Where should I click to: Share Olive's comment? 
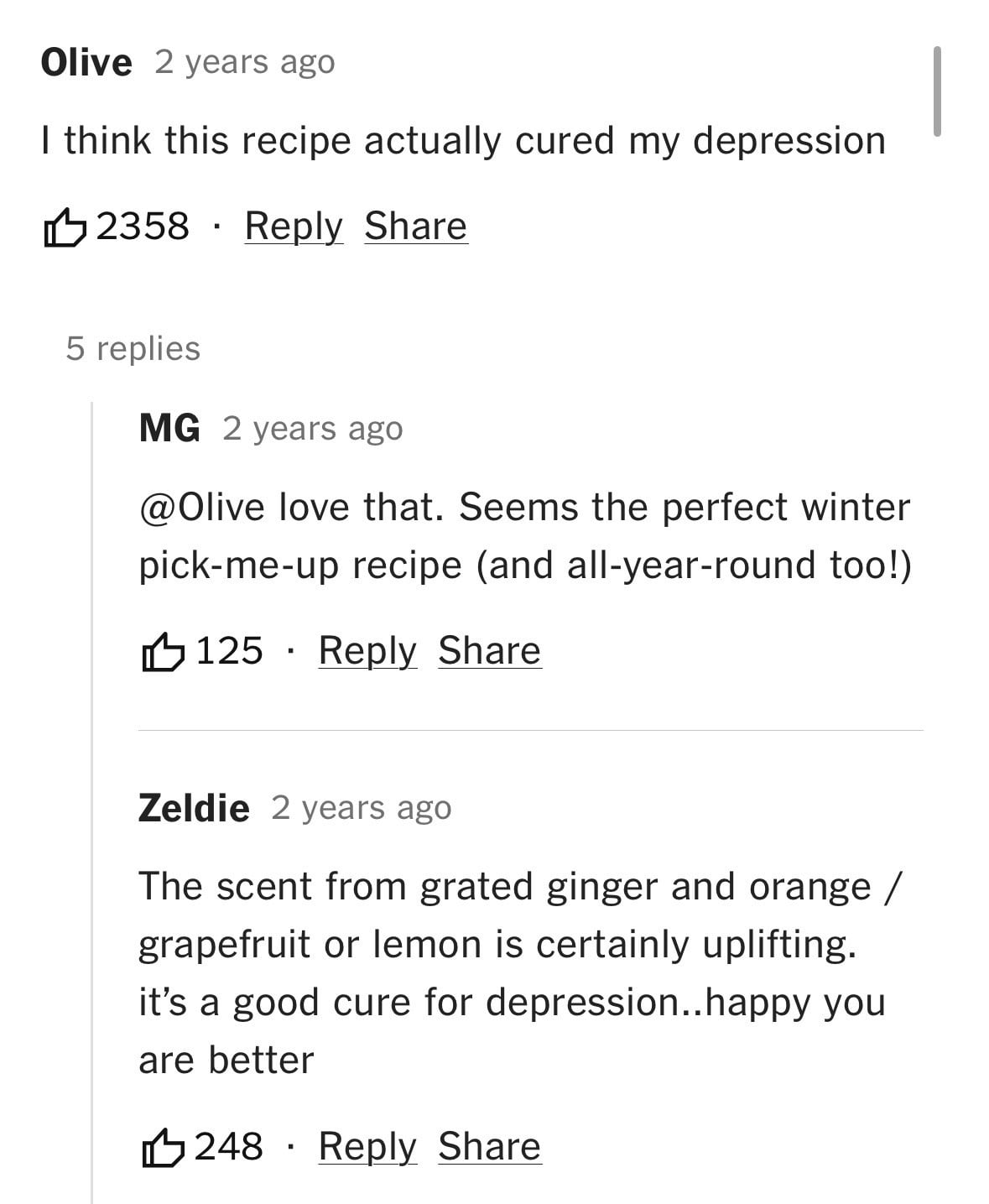tap(416, 227)
